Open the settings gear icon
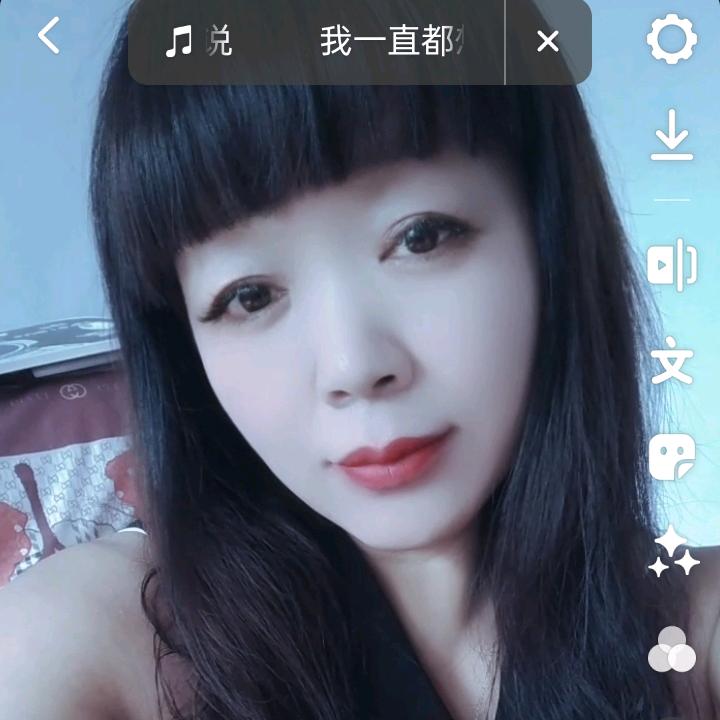The image size is (720, 720). click(x=671, y=40)
